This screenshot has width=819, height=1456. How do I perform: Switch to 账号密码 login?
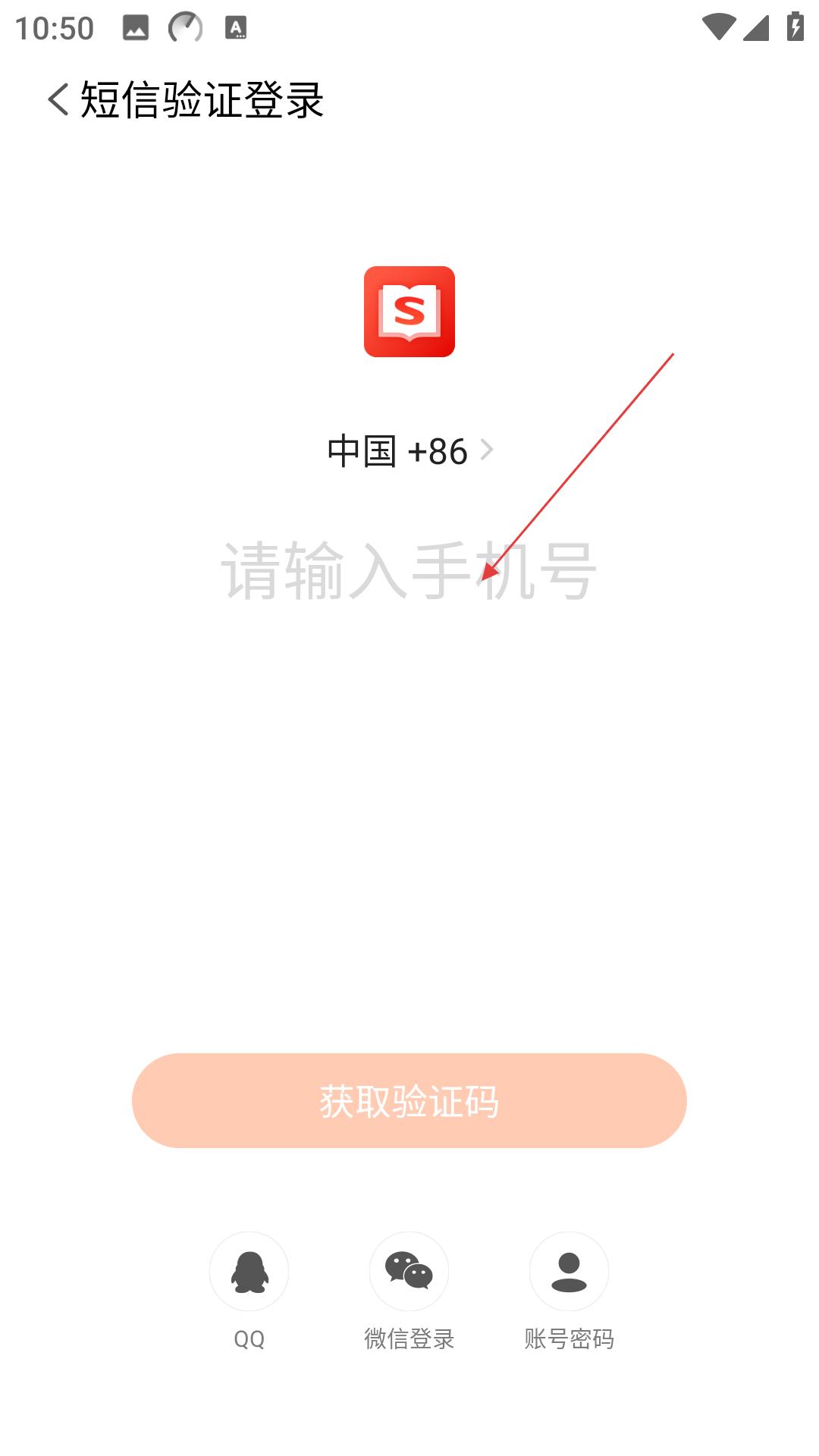coord(569,1291)
